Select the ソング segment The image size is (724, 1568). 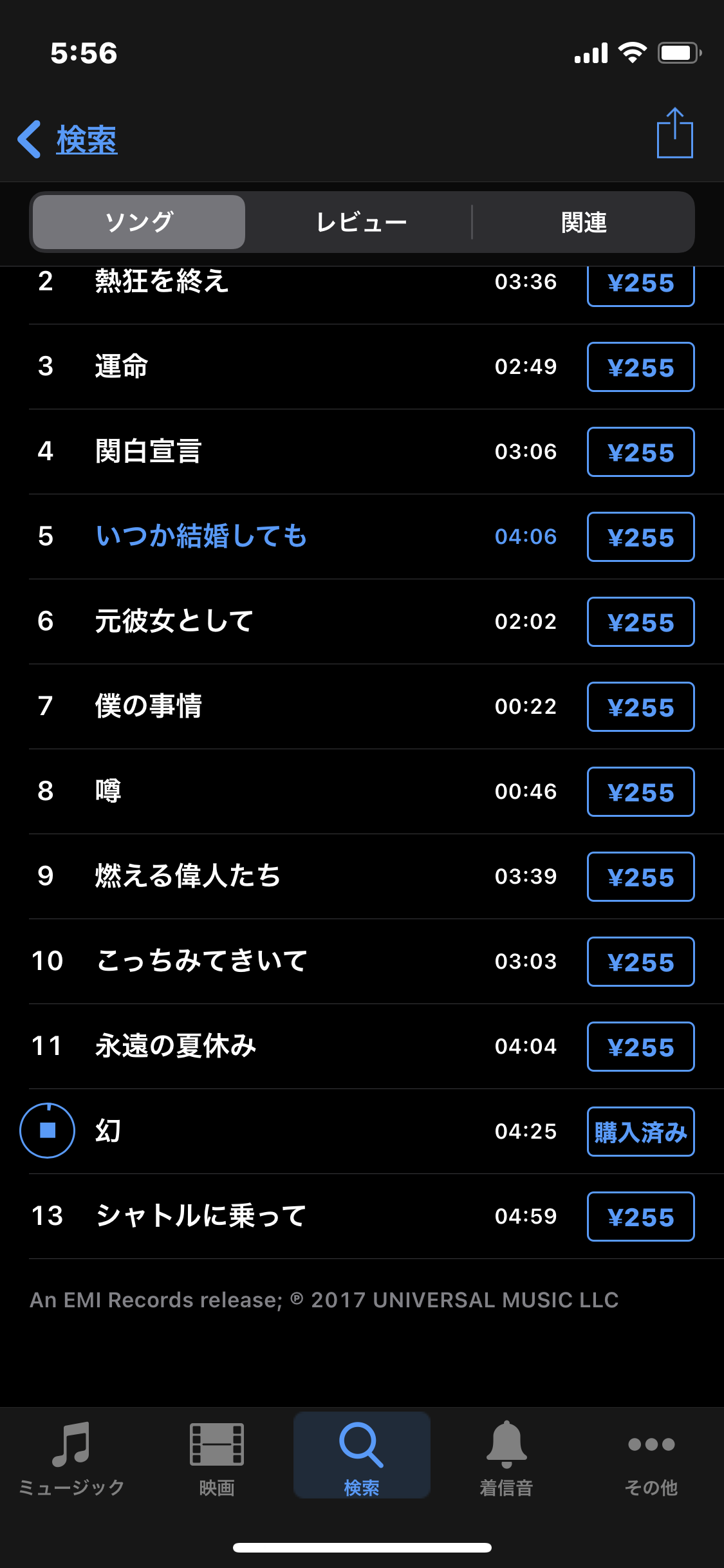pyautogui.click(x=139, y=223)
